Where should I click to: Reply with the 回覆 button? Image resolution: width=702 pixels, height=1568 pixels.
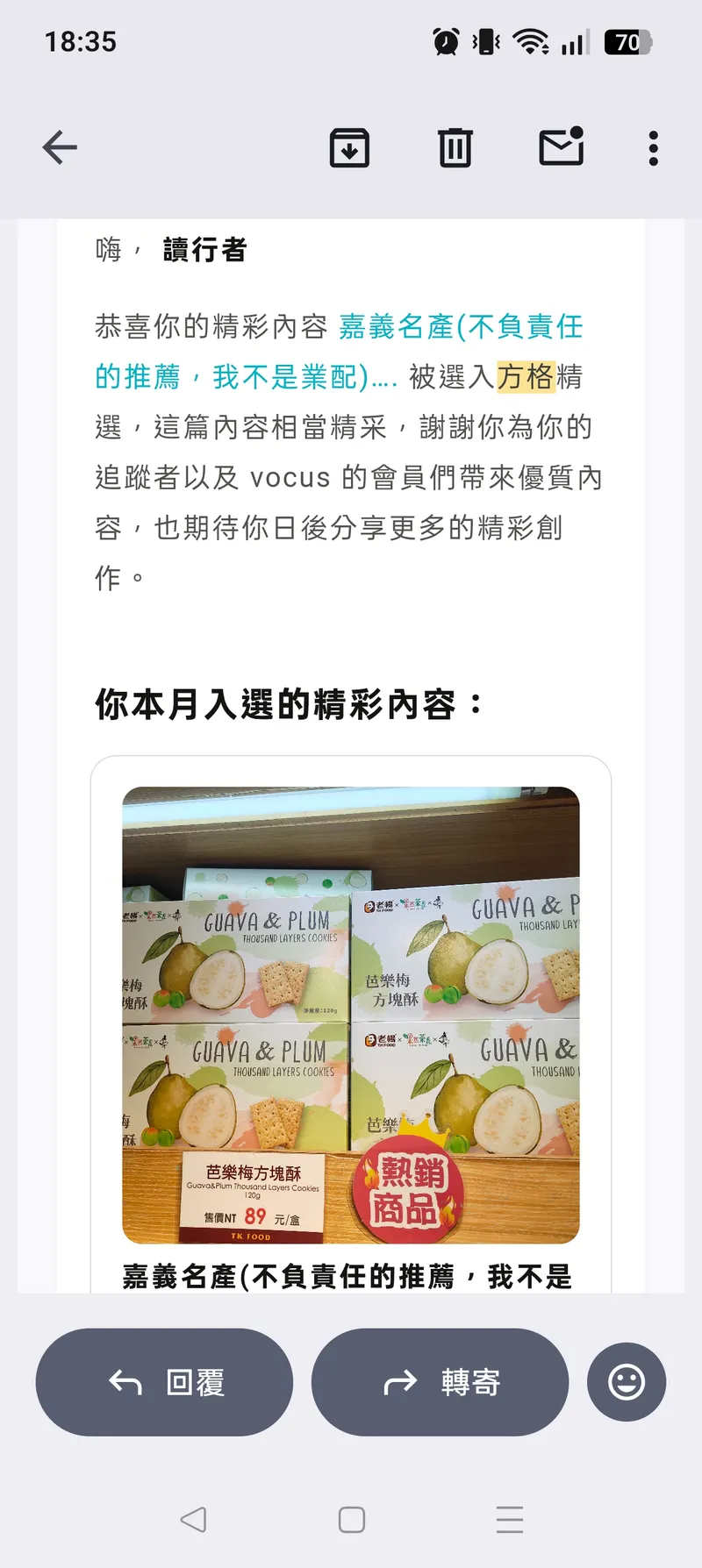(x=164, y=1382)
